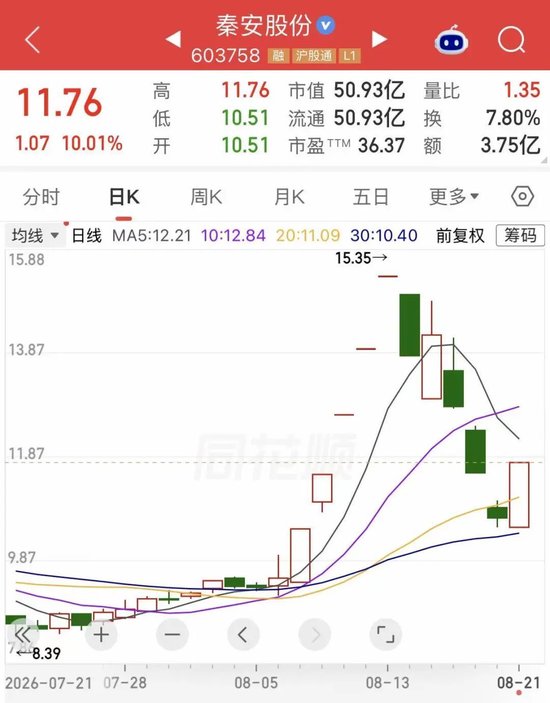
Task: Zoom out the chart with minus
Action: 172,634
